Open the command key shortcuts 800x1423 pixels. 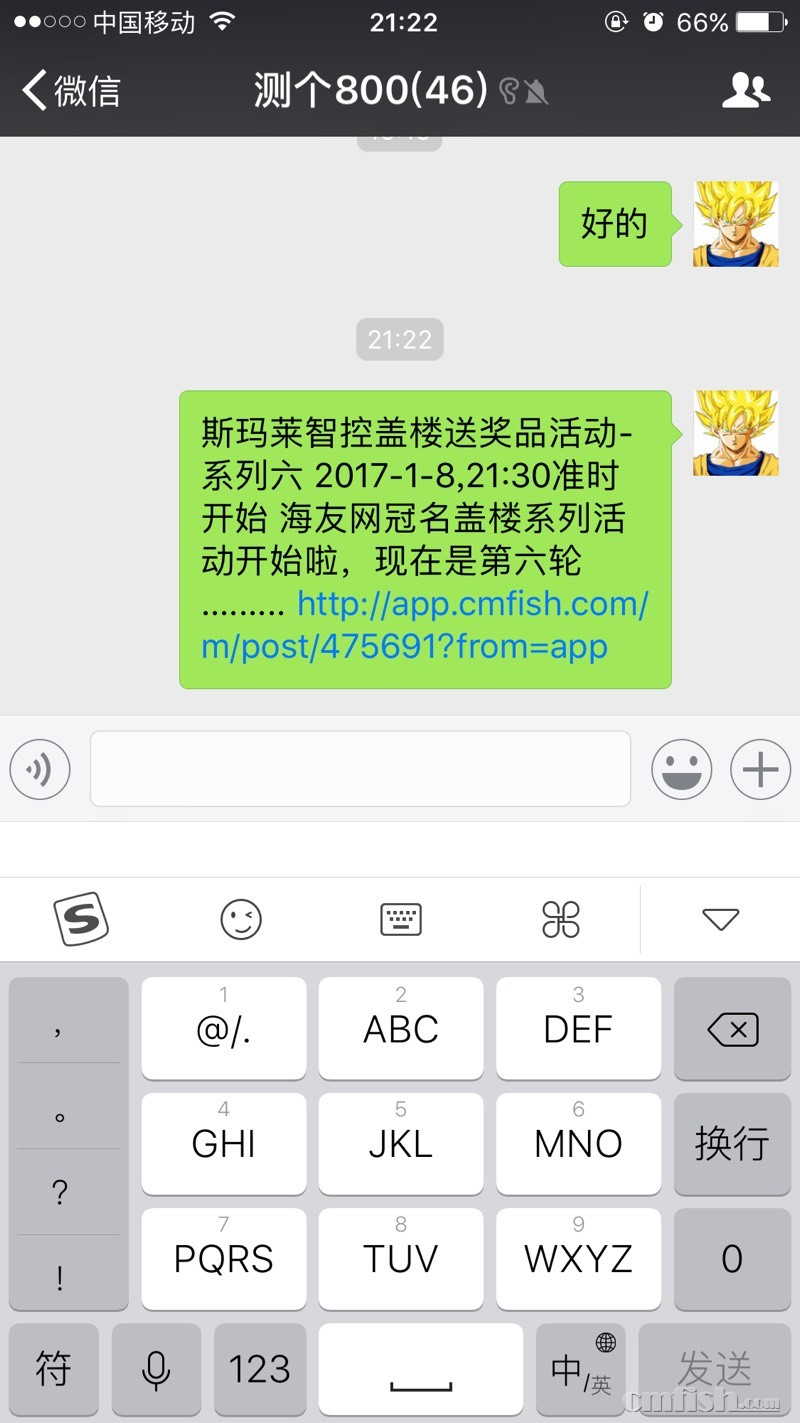coord(561,919)
